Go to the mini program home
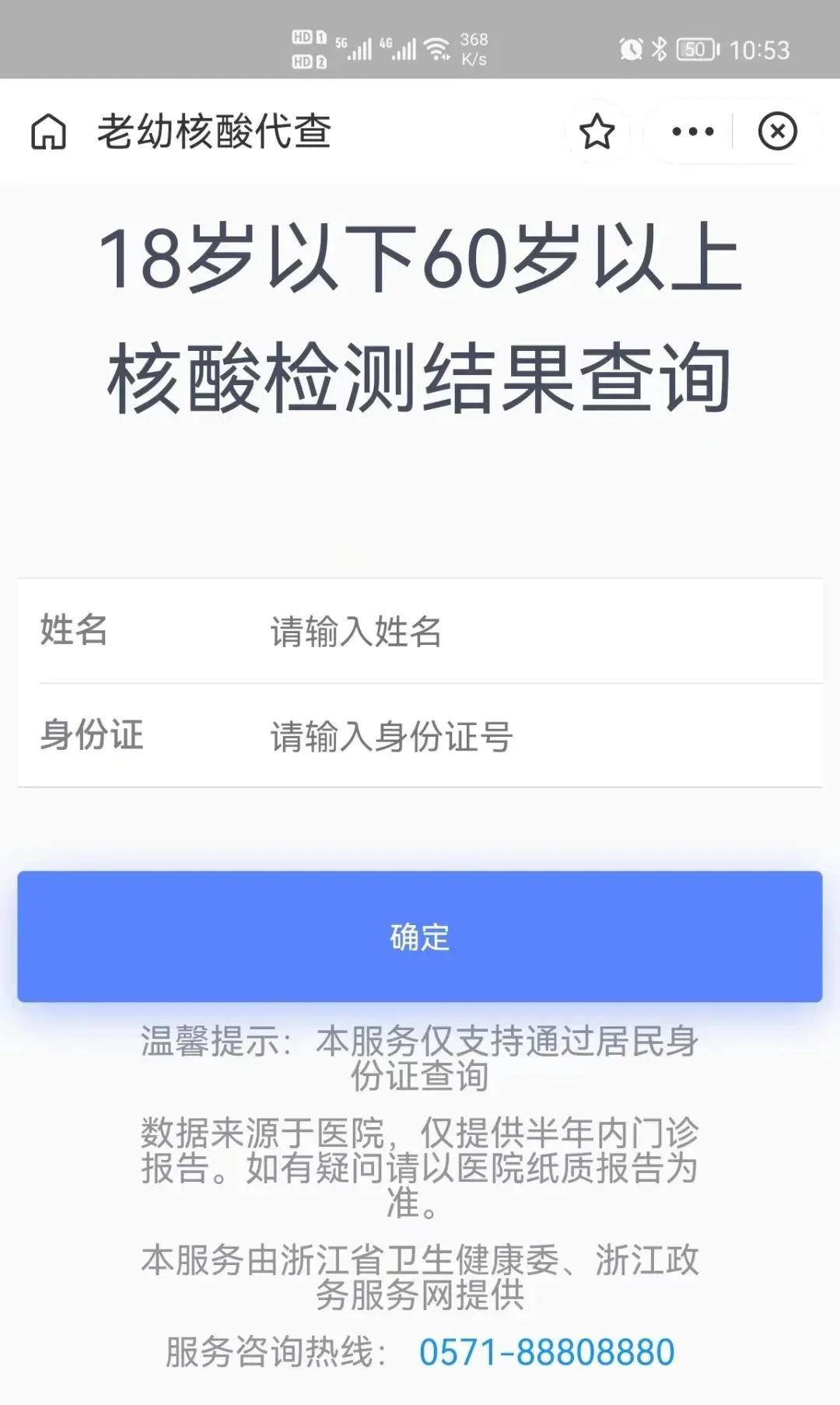 click(x=48, y=131)
